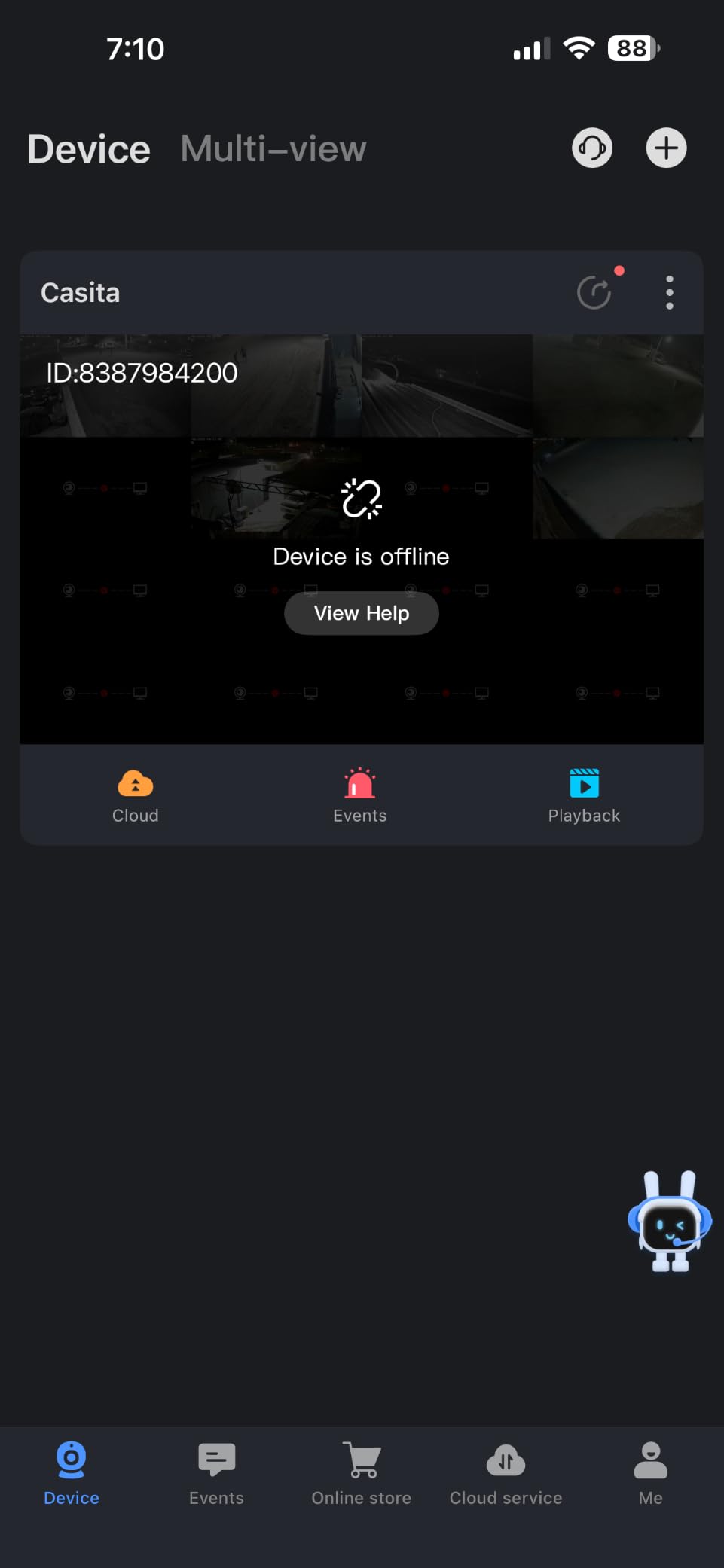Open the Casita three-dot overflow menu
The image size is (724, 1568).
[670, 292]
